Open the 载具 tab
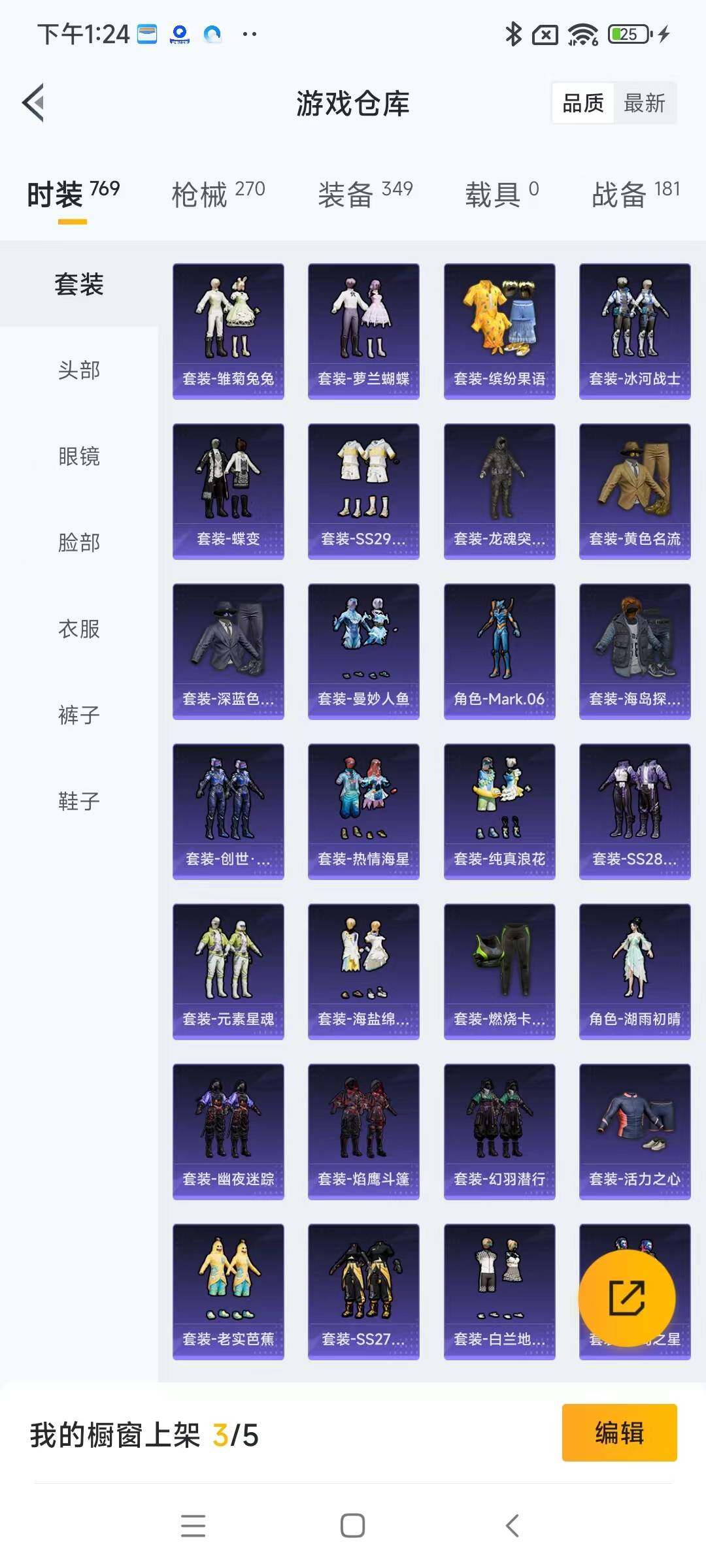This screenshot has height=1568, width=706. coord(501,194)
